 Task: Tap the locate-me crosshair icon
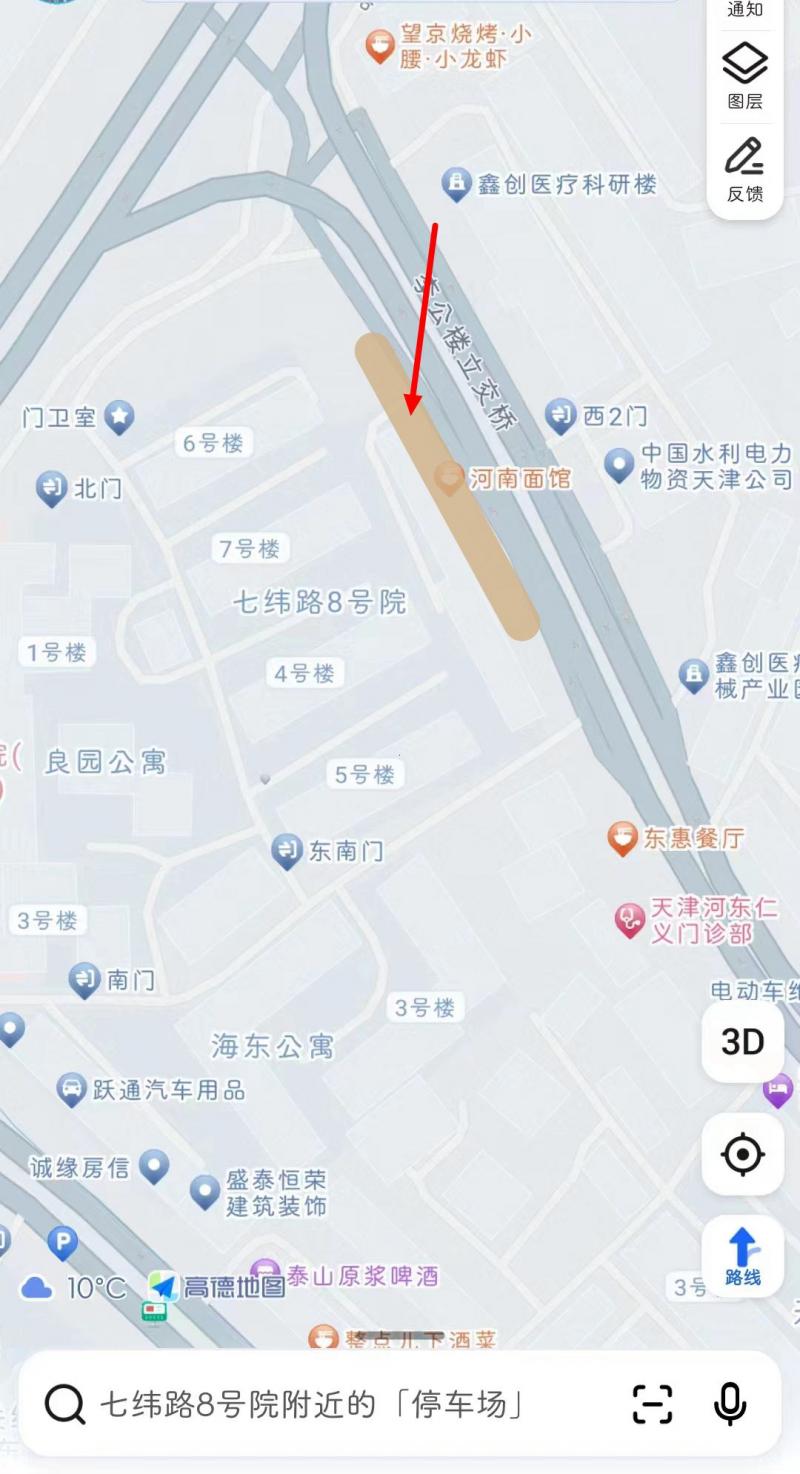[742, 1154]
